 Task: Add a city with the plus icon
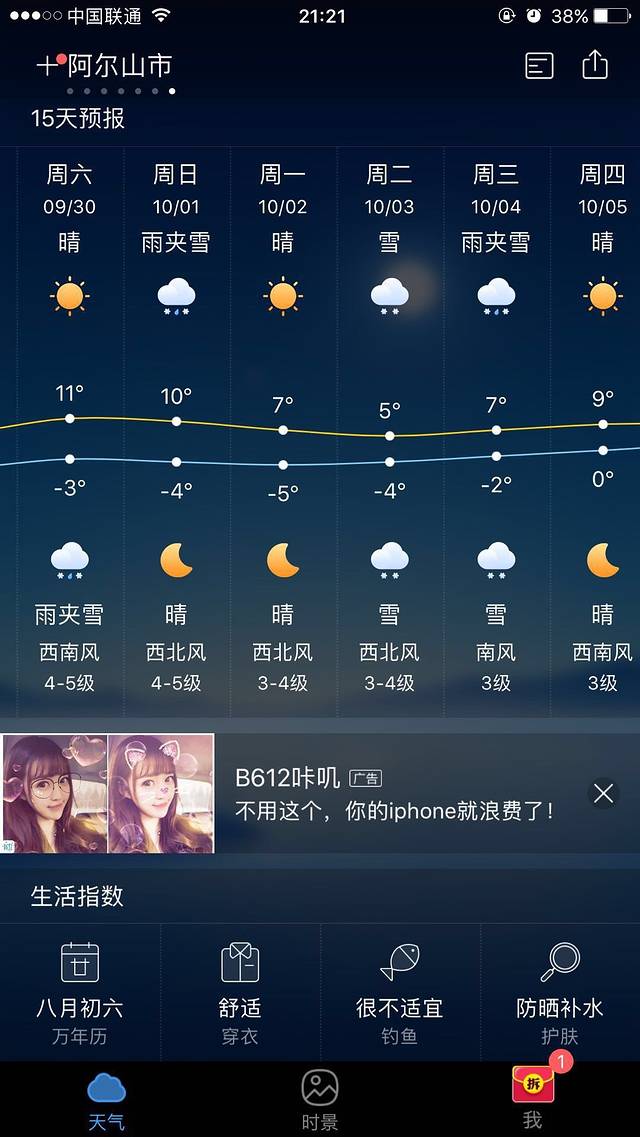[x=47, y=66]
